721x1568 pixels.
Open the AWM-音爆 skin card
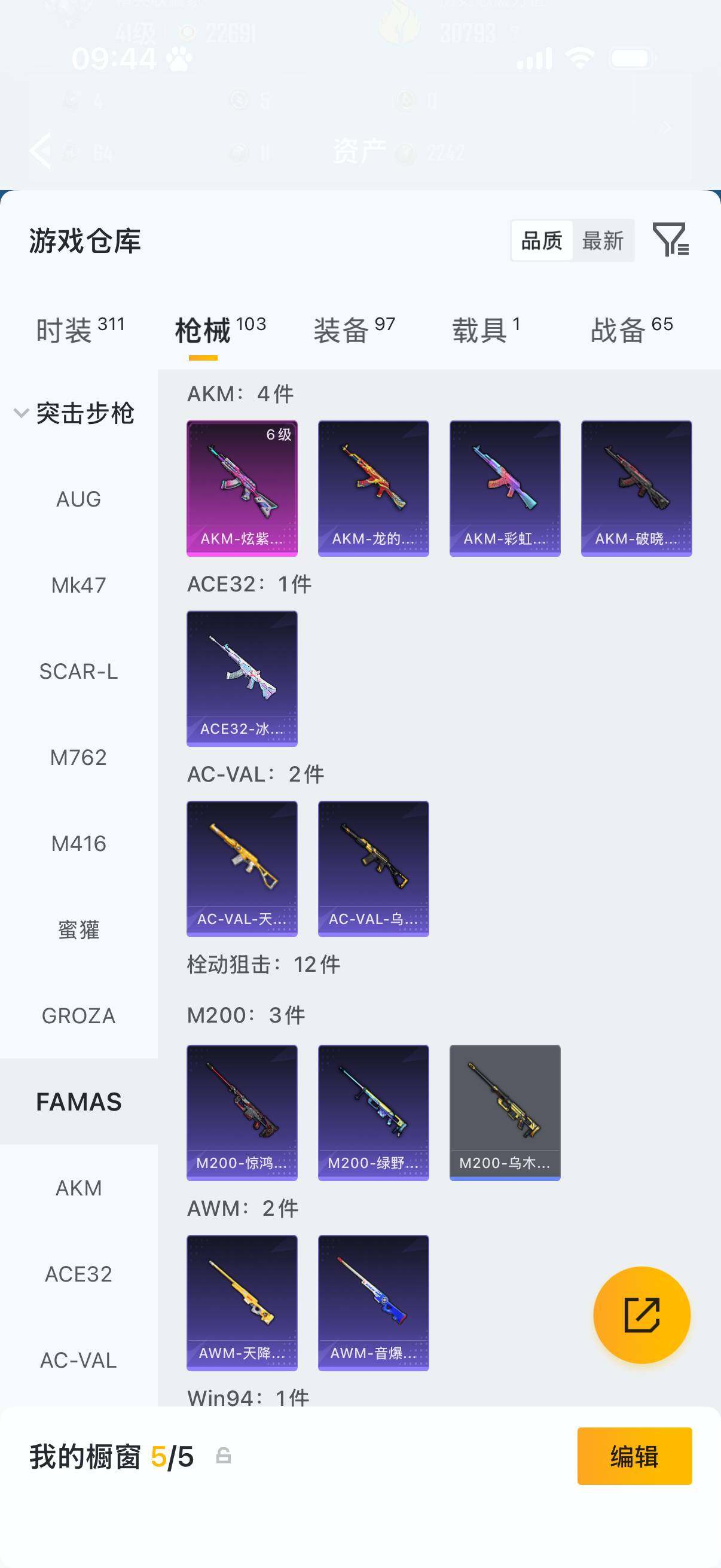click(x=374, y=1303)
